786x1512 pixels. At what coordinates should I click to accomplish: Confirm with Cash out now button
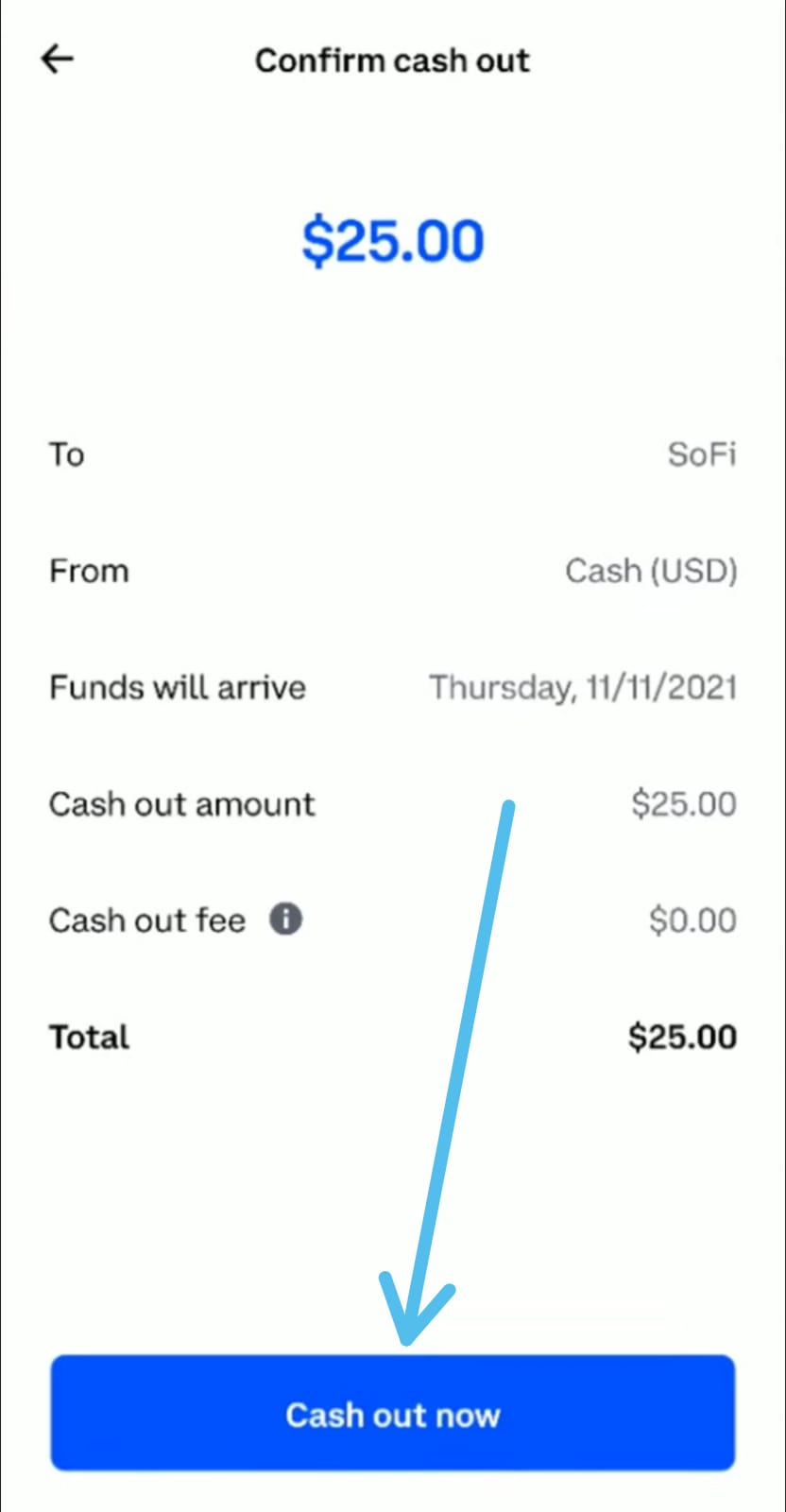coord(392,1413)
